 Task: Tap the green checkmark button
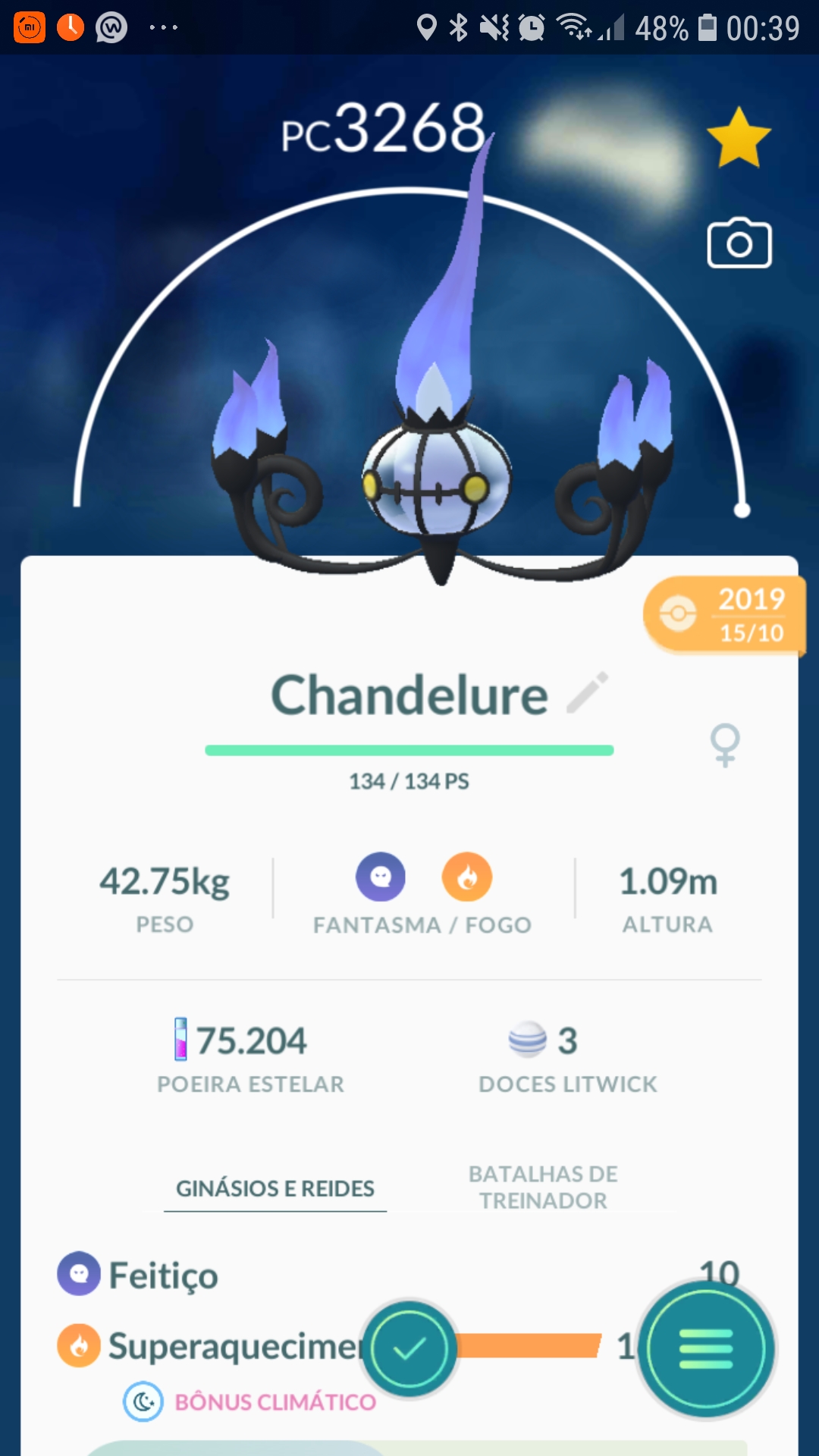pyautogui.click(x=409, y=1349)
